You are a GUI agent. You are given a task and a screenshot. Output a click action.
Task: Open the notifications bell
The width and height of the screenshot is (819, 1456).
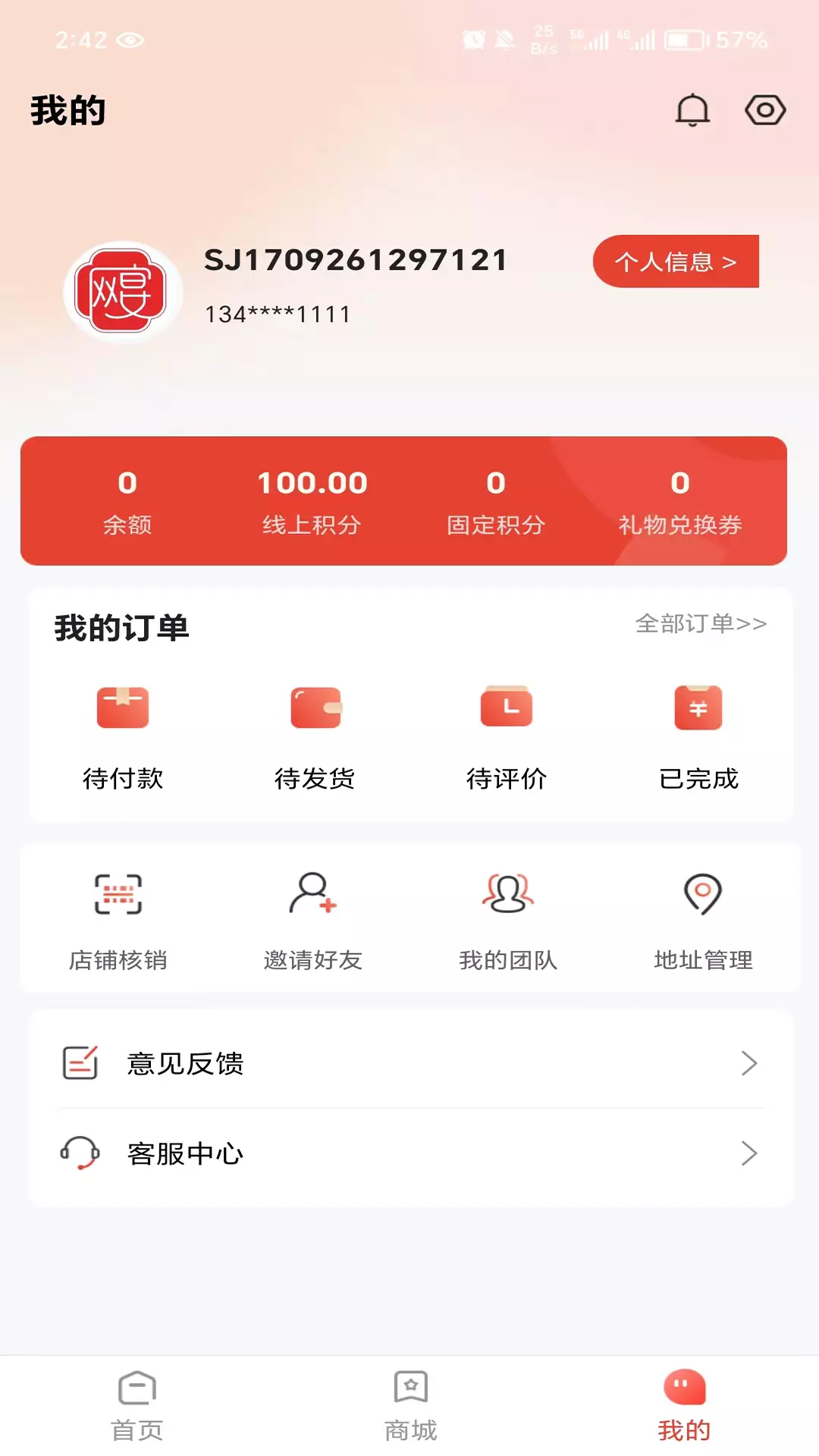point(692,110)
